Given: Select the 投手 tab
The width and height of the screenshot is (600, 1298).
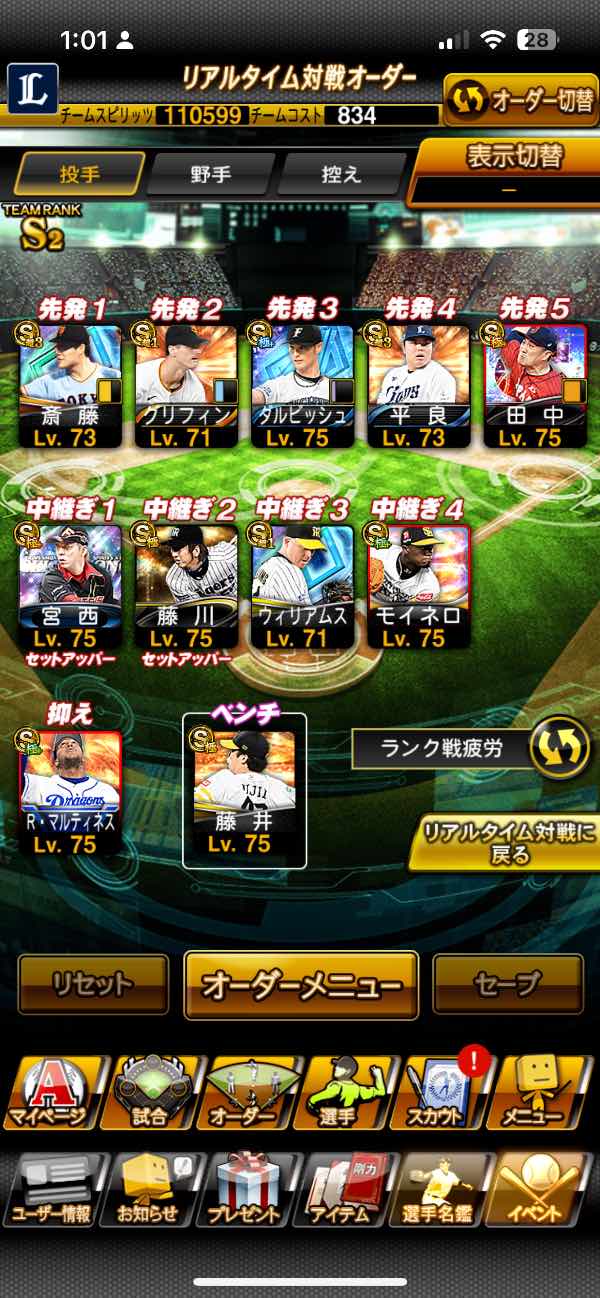Looking at the screenshot, I should (80, 174).
